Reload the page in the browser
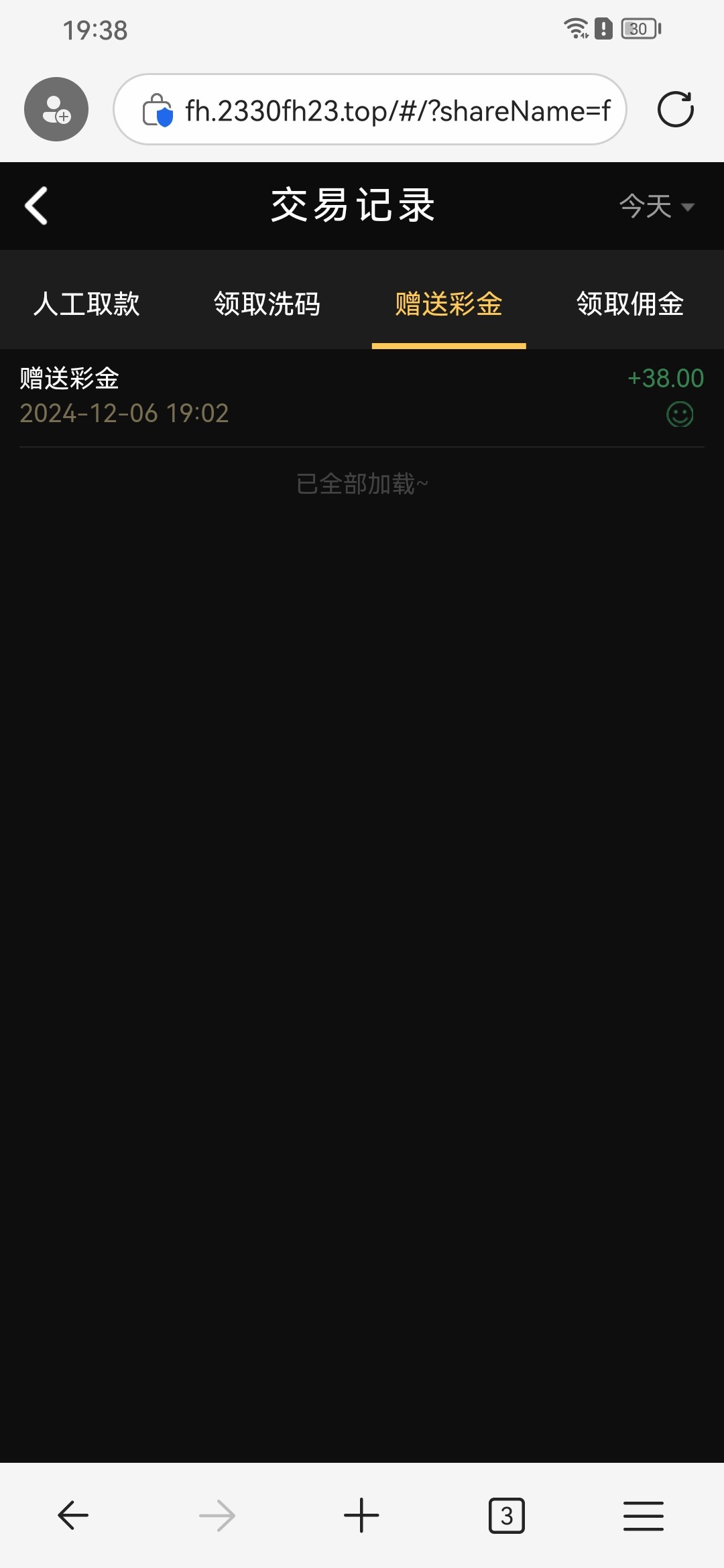This screenshot has height=1568, width=724. [675, 109]
